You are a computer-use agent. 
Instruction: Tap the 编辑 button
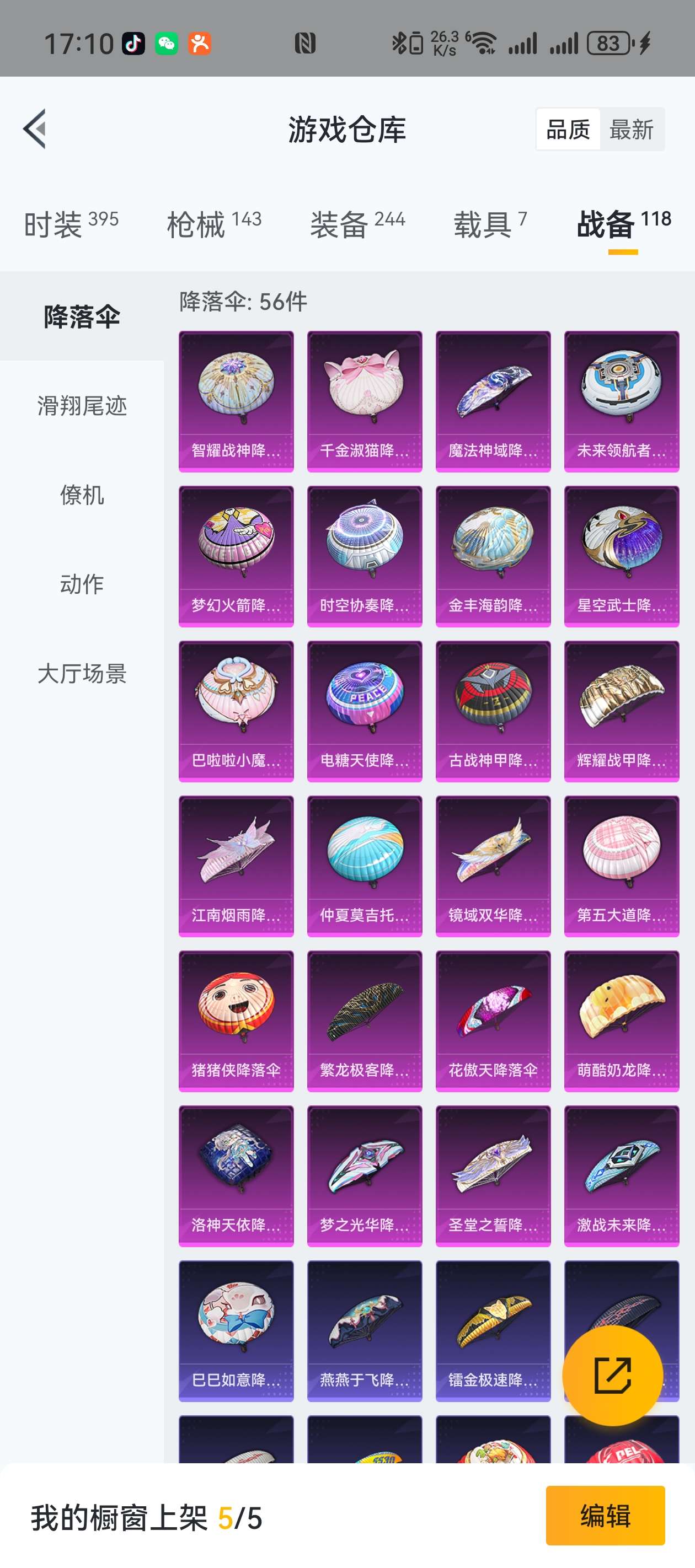[606, 1516]
